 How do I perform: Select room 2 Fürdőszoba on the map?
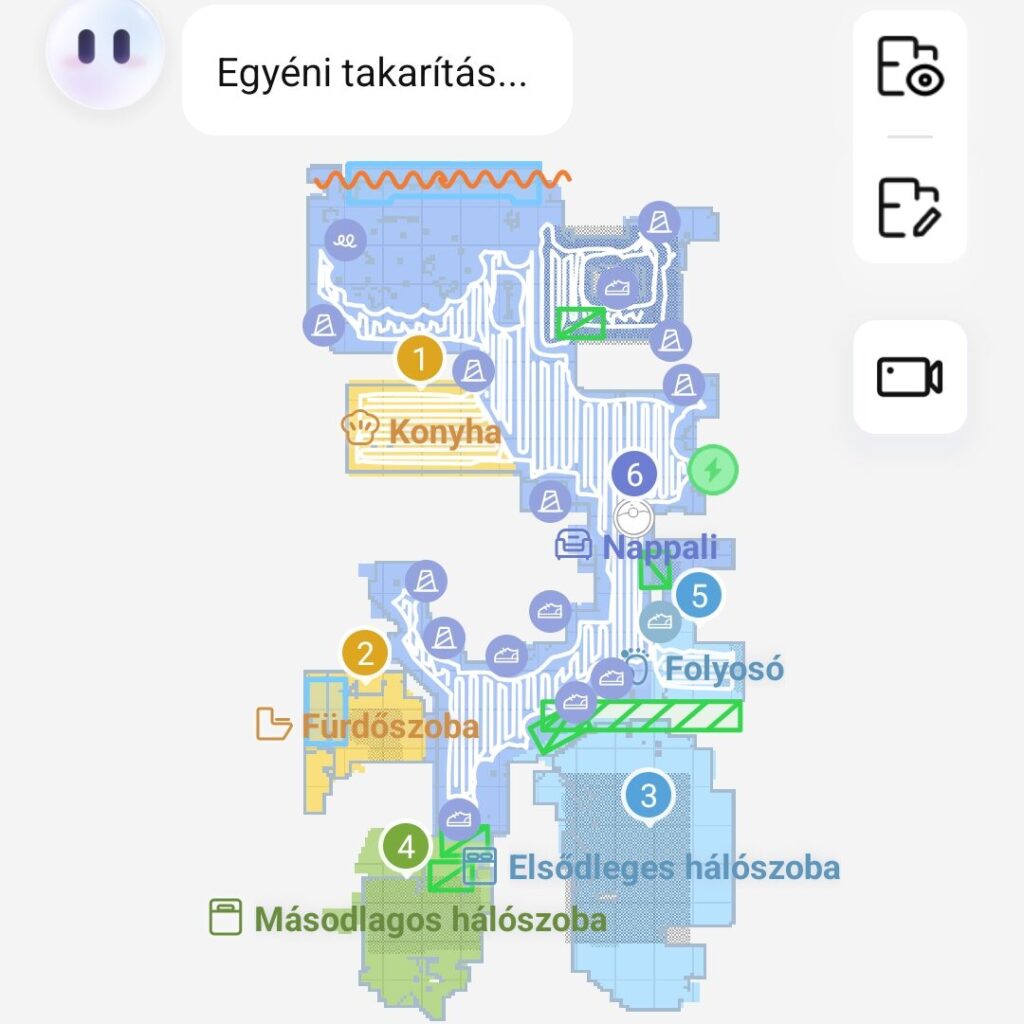[366, 655]
